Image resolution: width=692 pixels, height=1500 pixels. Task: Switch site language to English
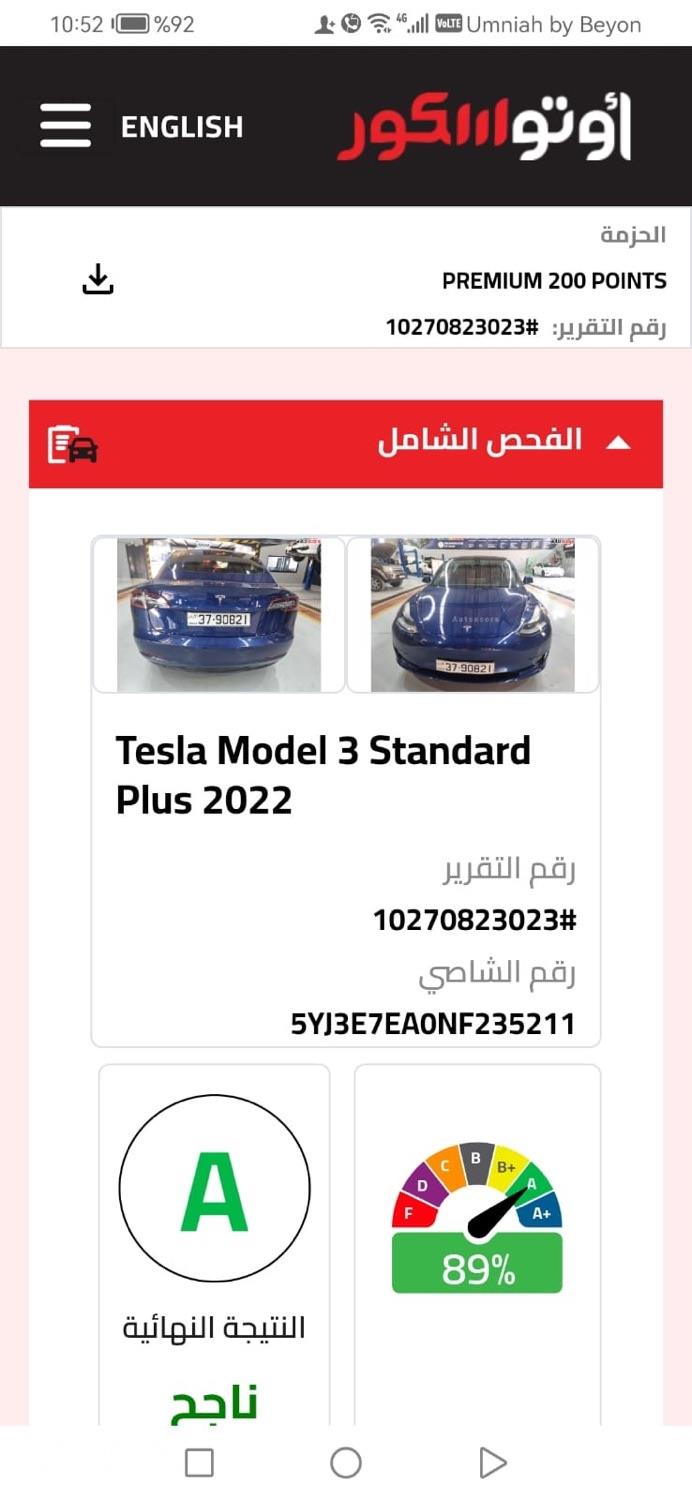point(182,127)
